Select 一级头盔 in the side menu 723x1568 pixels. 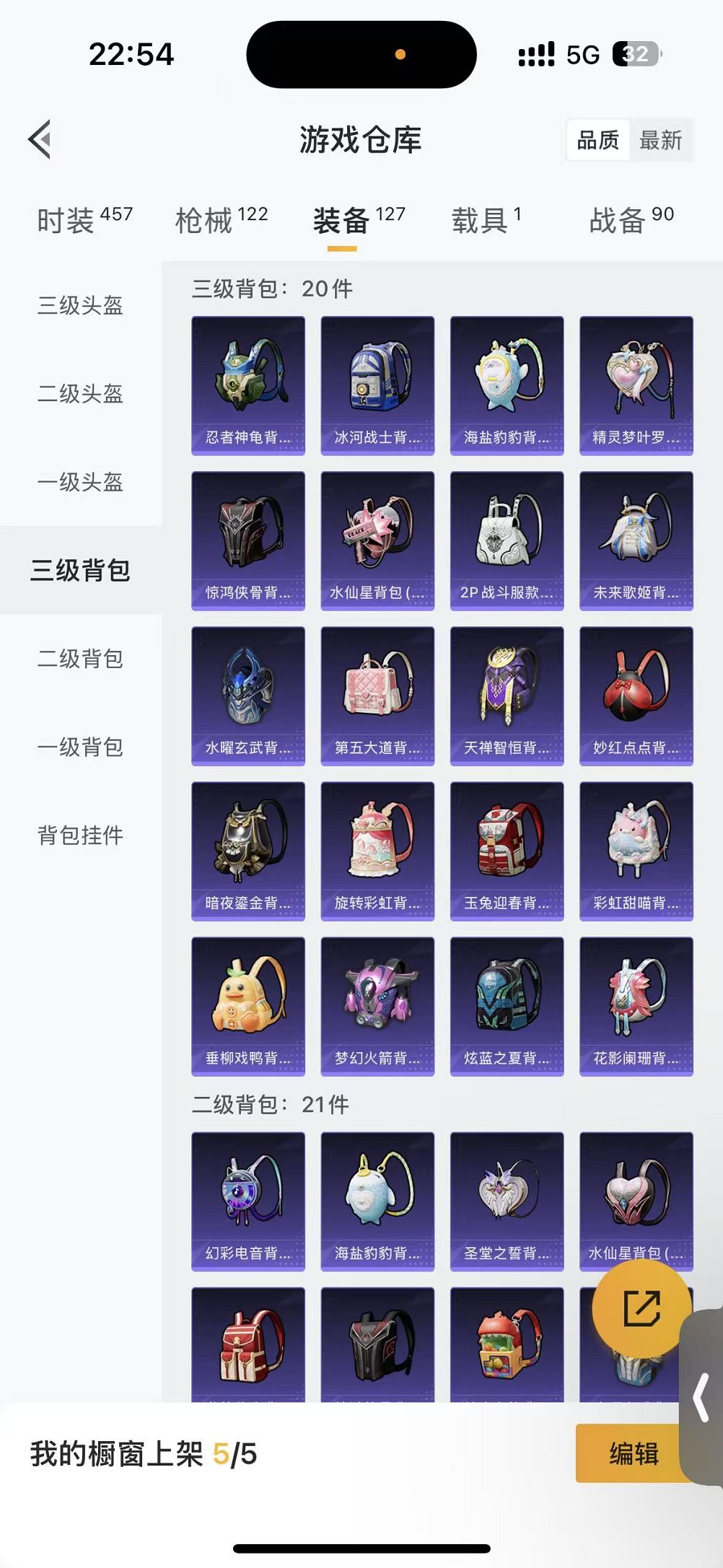tap(80, 481)
